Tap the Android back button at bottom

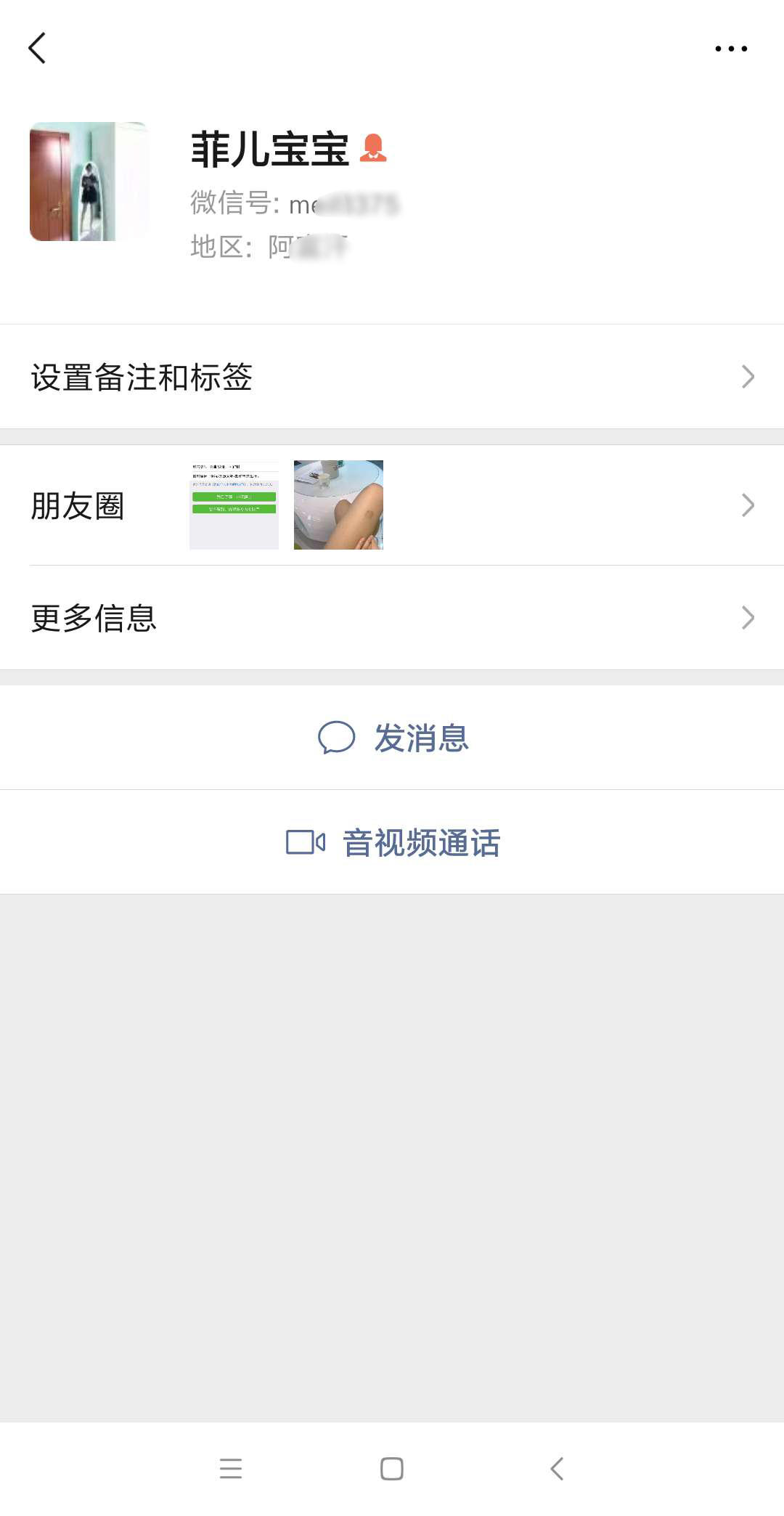(x=556, y=1468)
